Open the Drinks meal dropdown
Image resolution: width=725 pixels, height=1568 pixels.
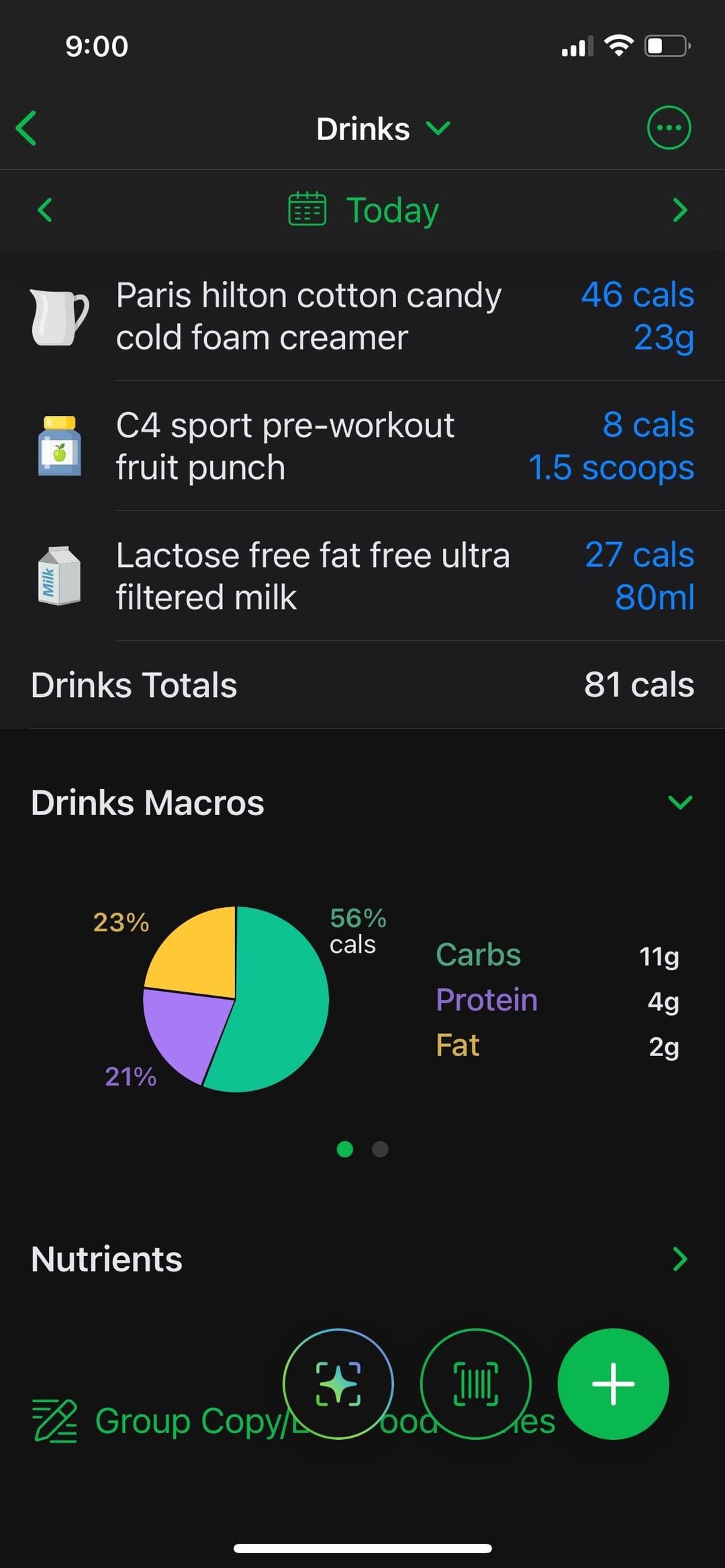coord(383,129)
